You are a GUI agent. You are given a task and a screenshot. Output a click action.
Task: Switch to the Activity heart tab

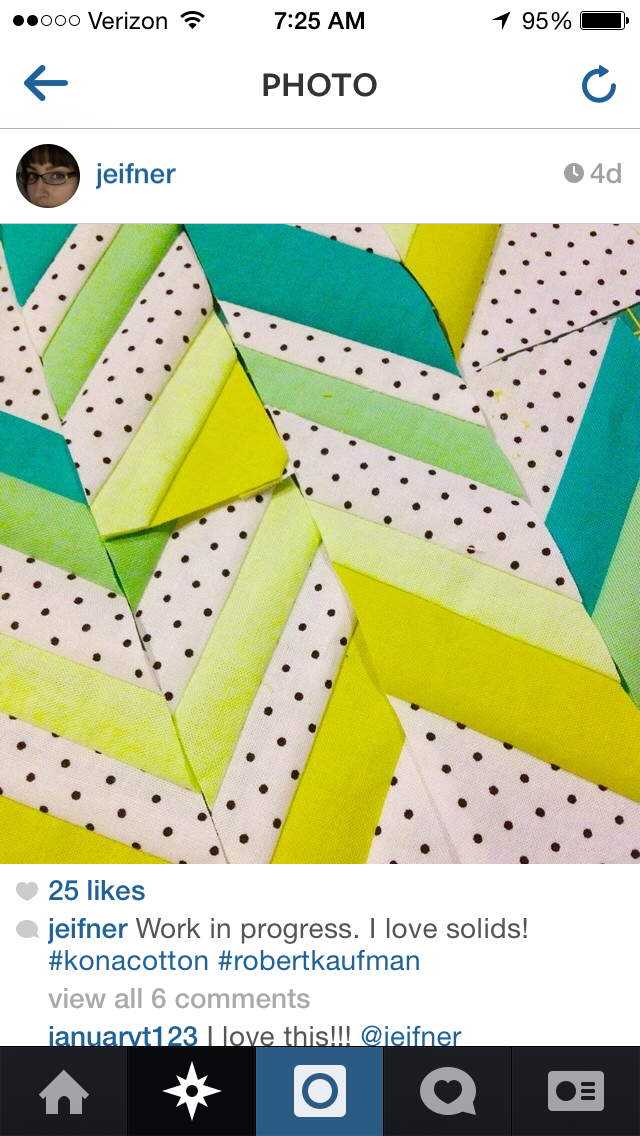click(447, 1091)
